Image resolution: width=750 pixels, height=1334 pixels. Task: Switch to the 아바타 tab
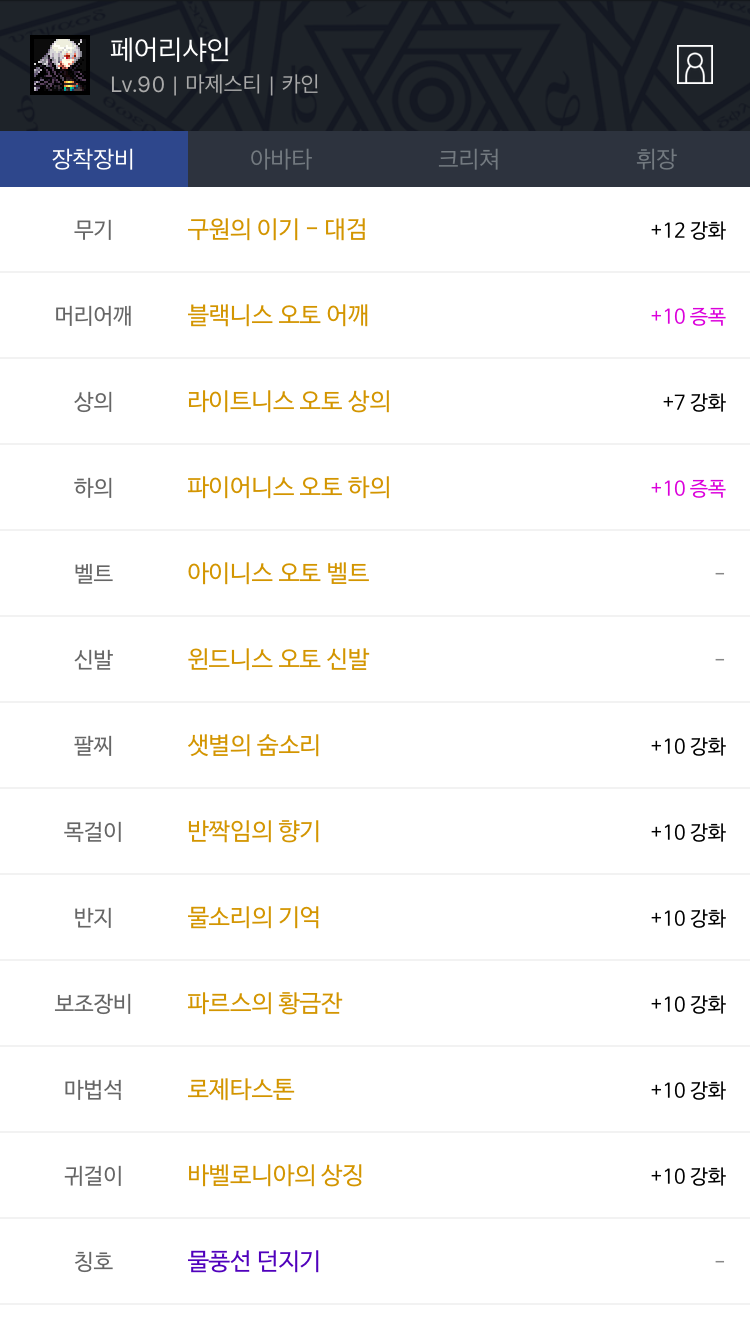click(x=281, y=159)
